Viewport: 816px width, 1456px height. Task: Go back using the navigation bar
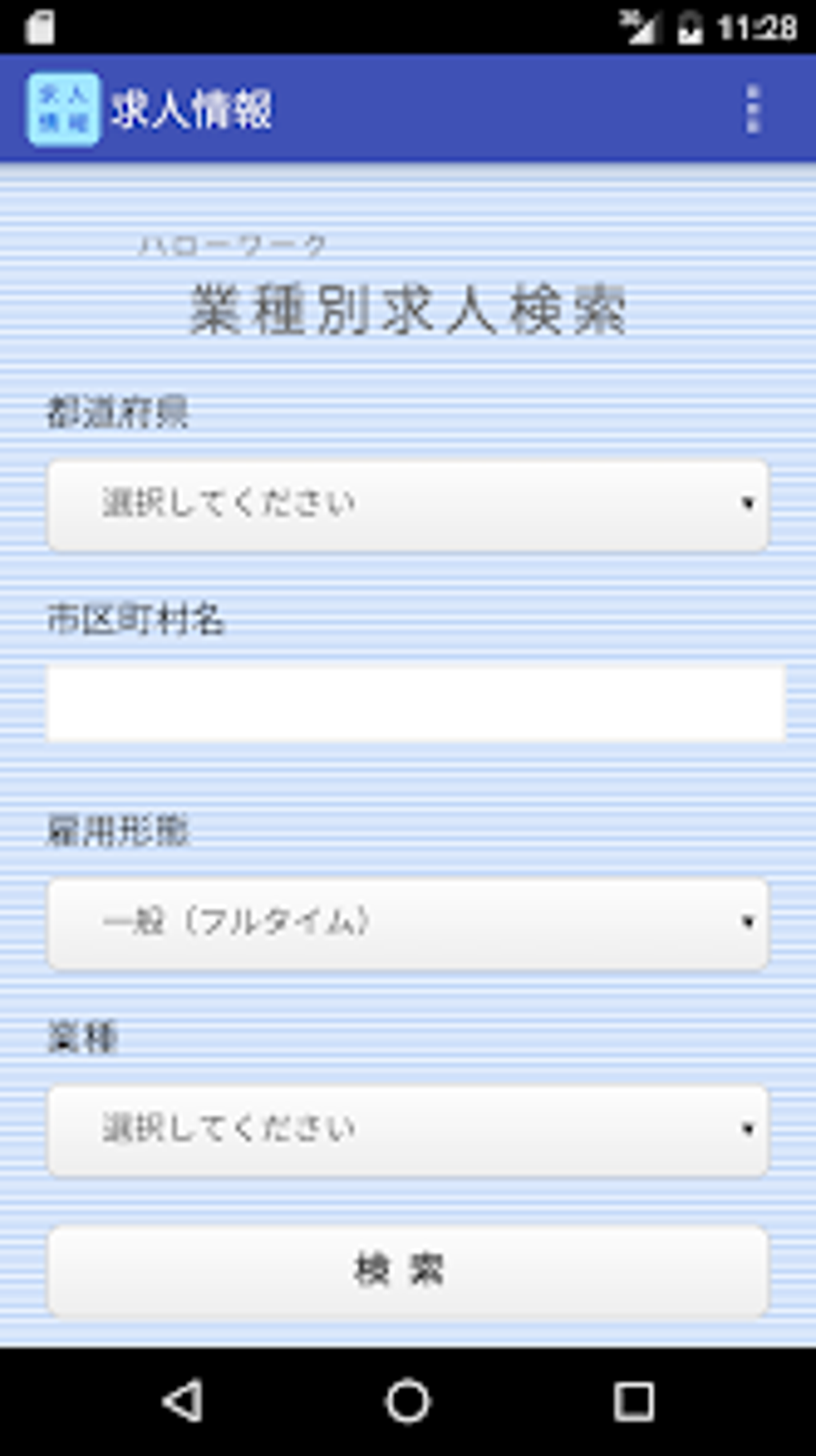click(182, 1401)
